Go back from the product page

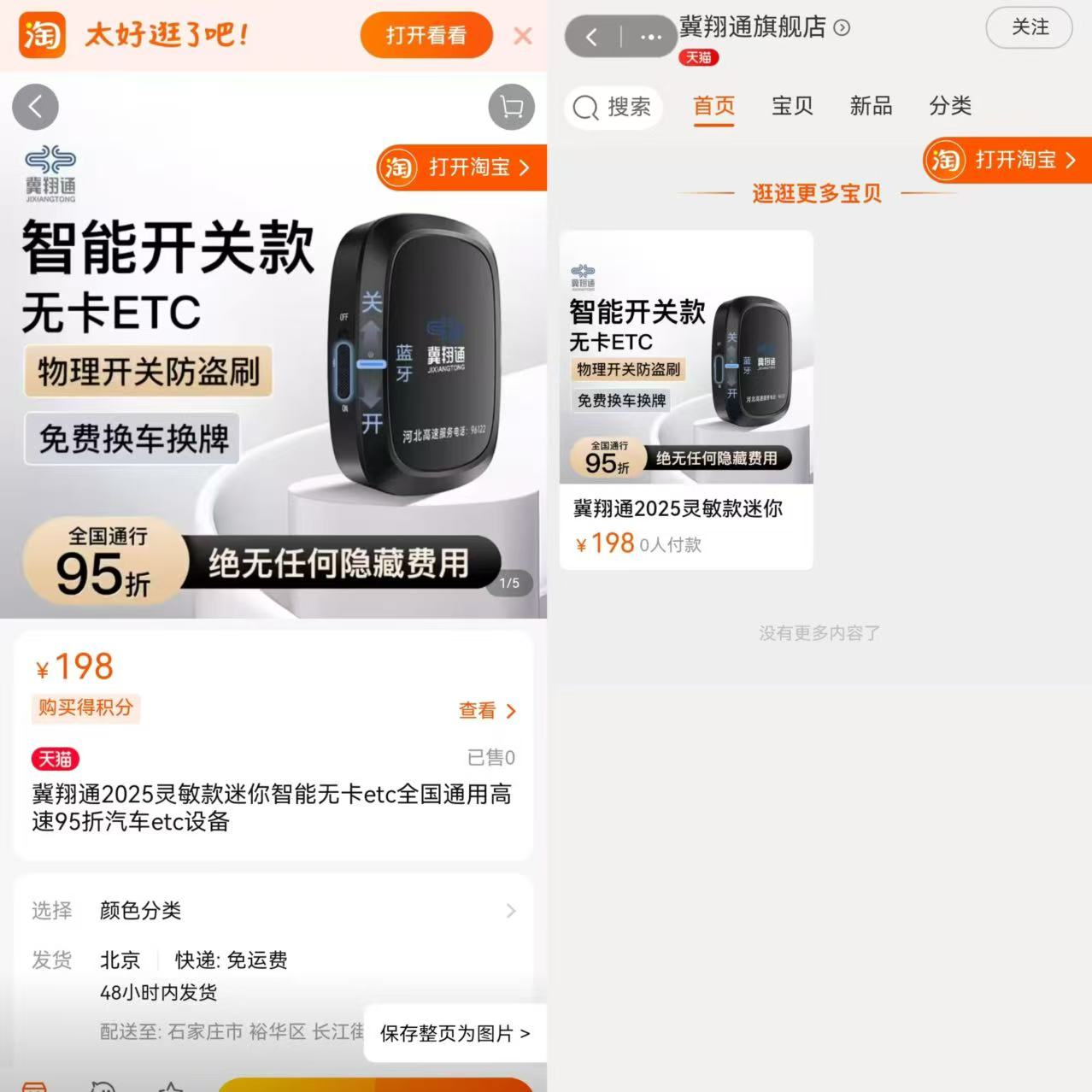click(35, 107)
